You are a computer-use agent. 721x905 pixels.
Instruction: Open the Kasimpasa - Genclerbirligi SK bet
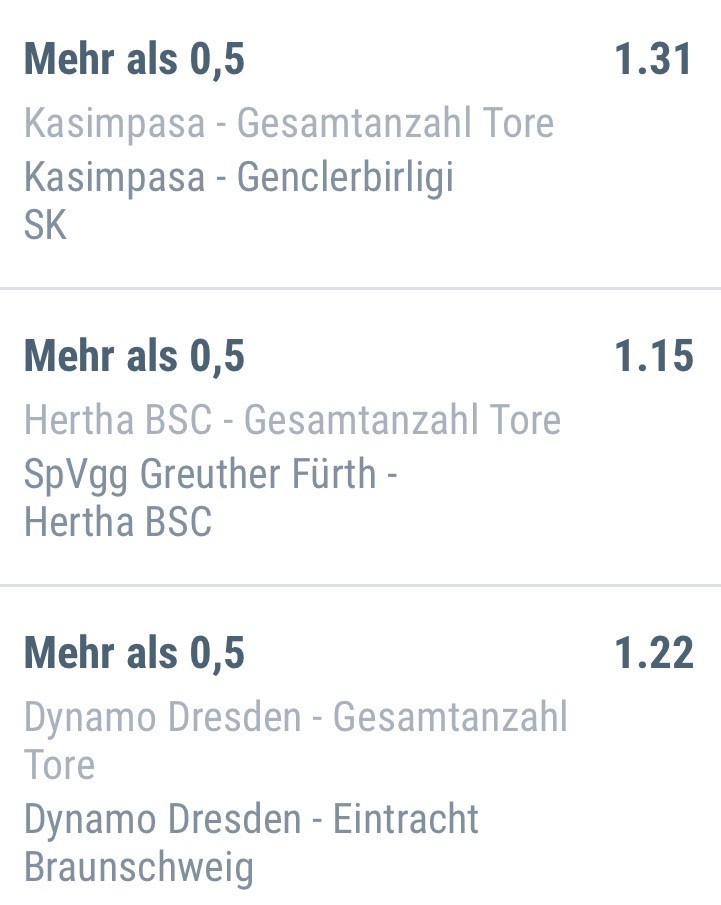(x=240, y=178)
